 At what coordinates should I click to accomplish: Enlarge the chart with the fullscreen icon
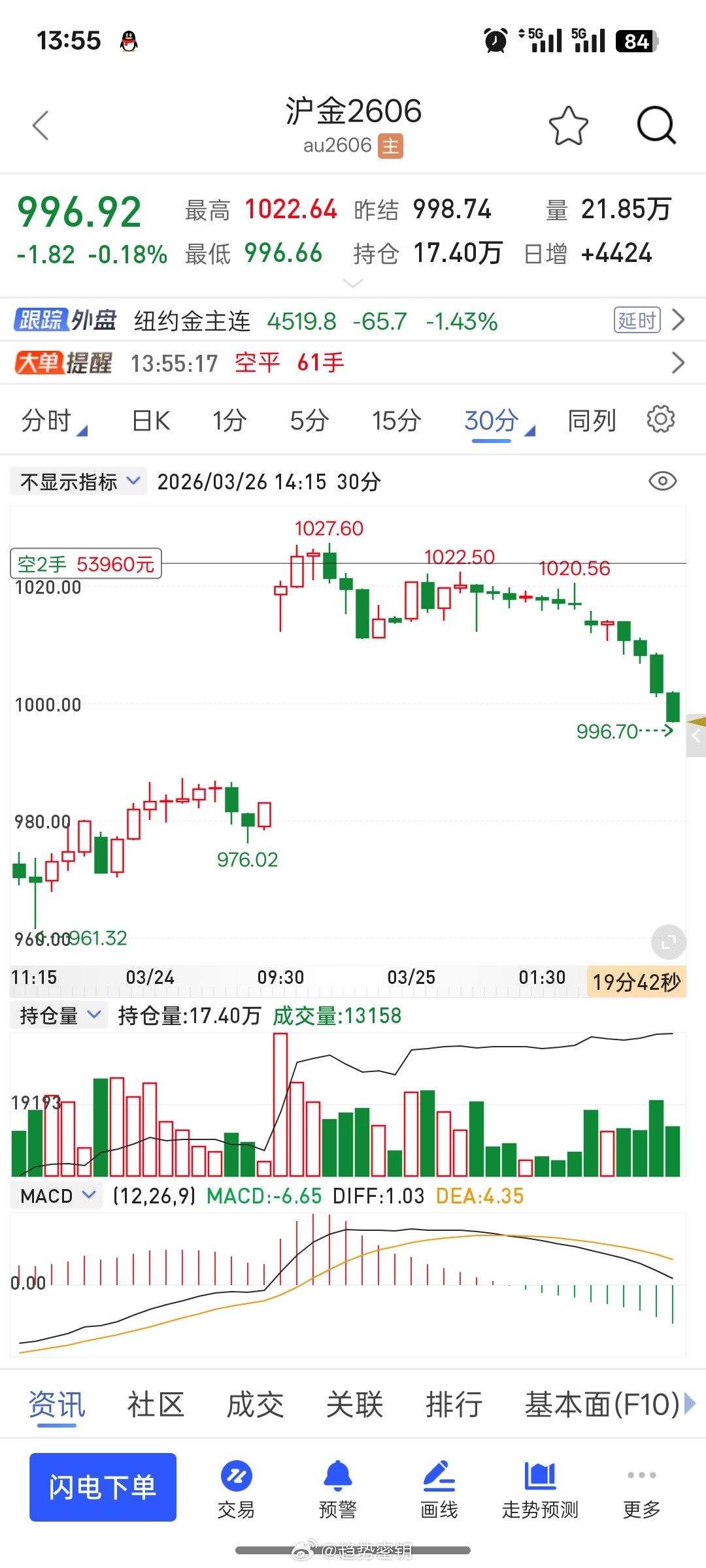pos(667,942)
